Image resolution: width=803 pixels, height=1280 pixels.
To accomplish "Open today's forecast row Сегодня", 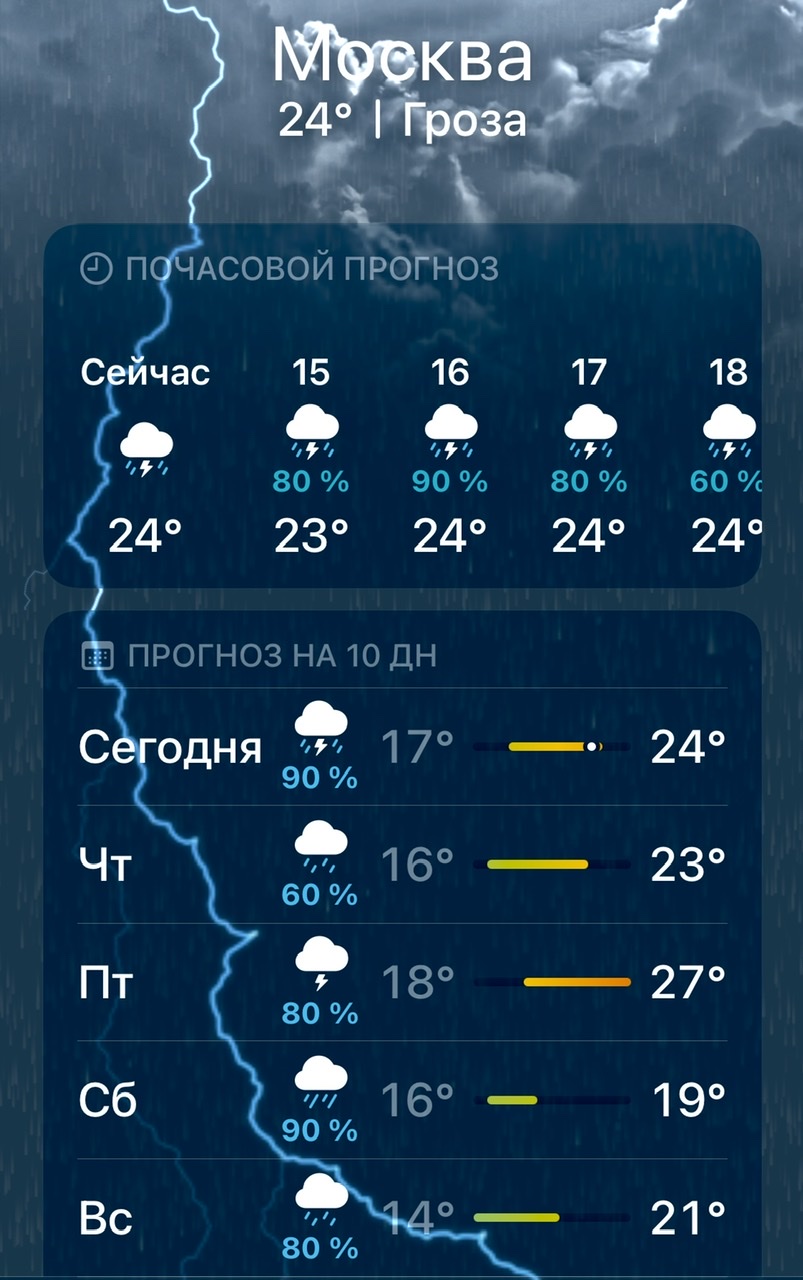I will click(x=402, y=747).
